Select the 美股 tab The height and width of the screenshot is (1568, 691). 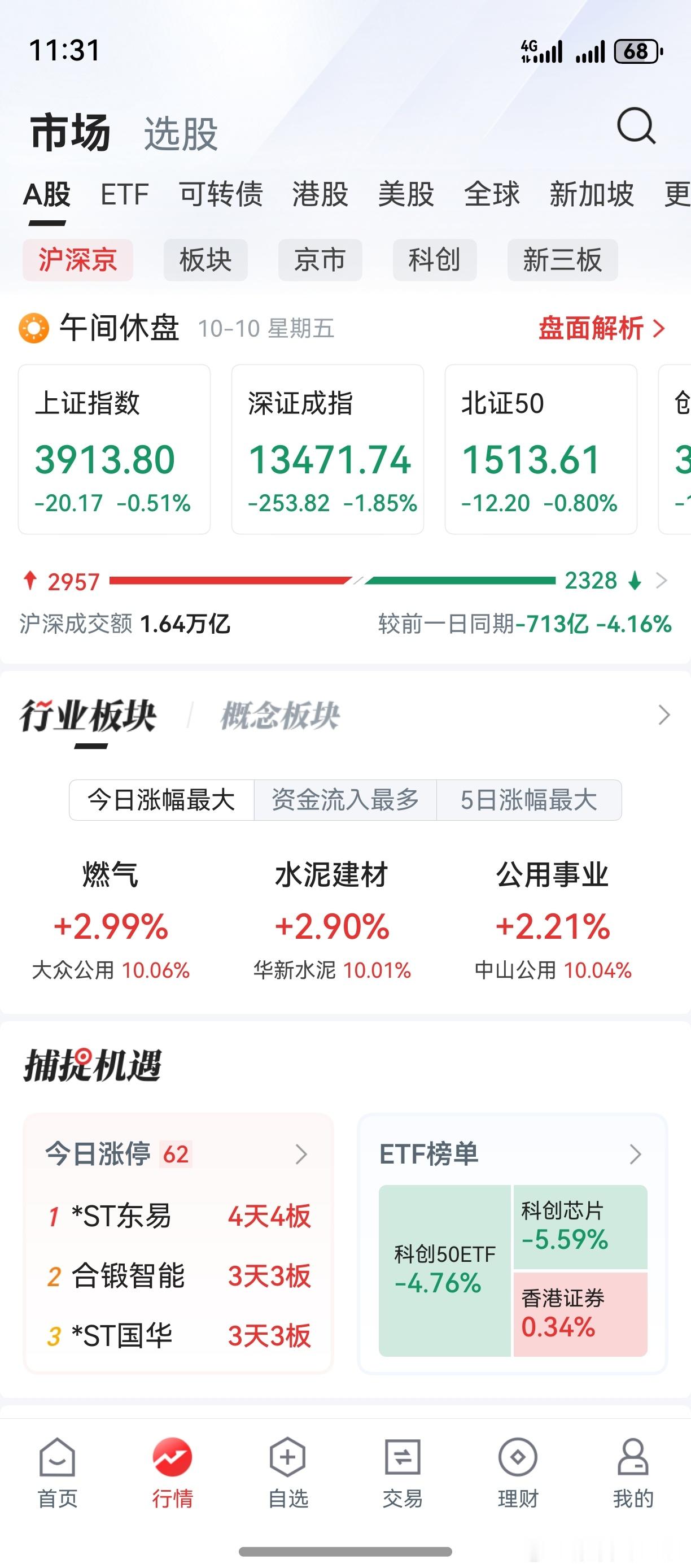point(406,195)
